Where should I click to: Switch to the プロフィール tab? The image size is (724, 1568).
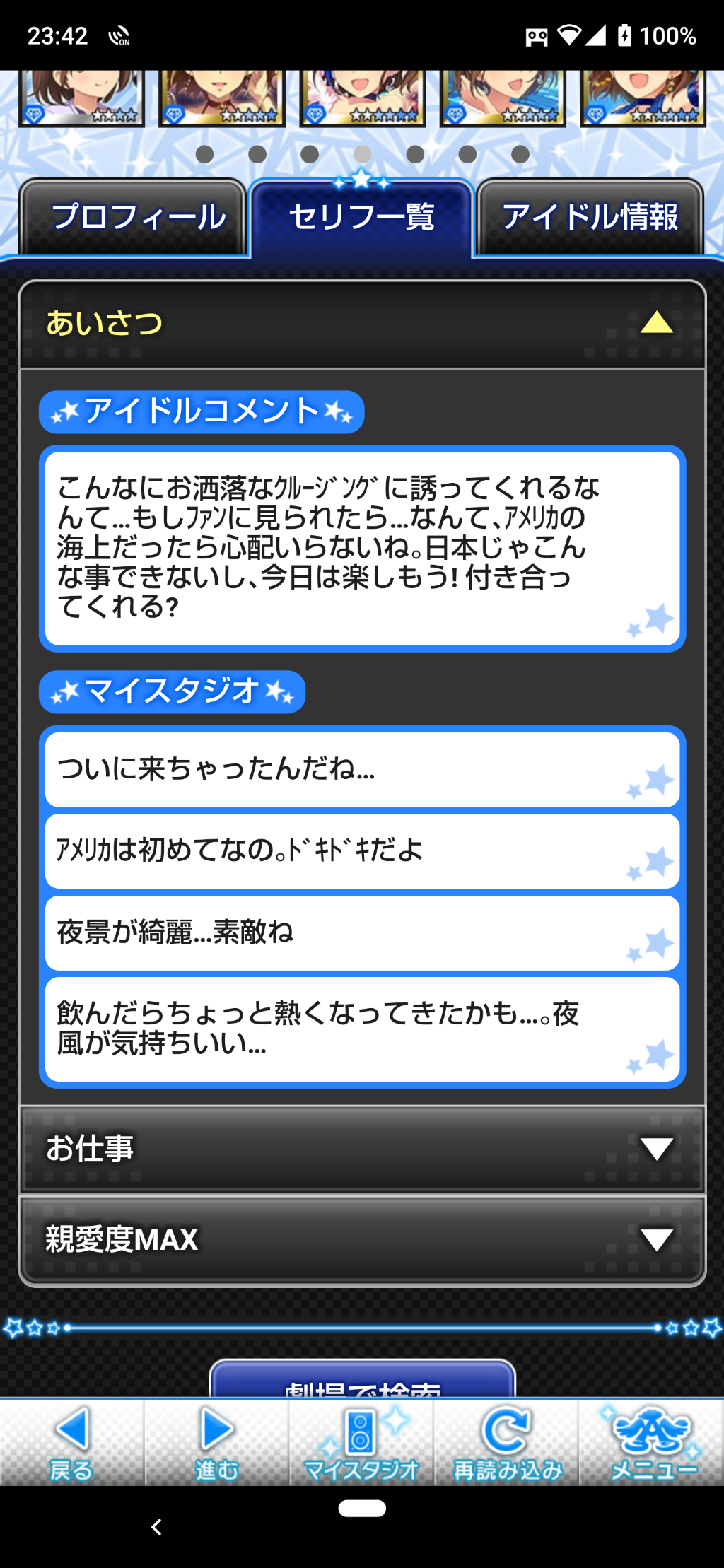pos(136,219)
